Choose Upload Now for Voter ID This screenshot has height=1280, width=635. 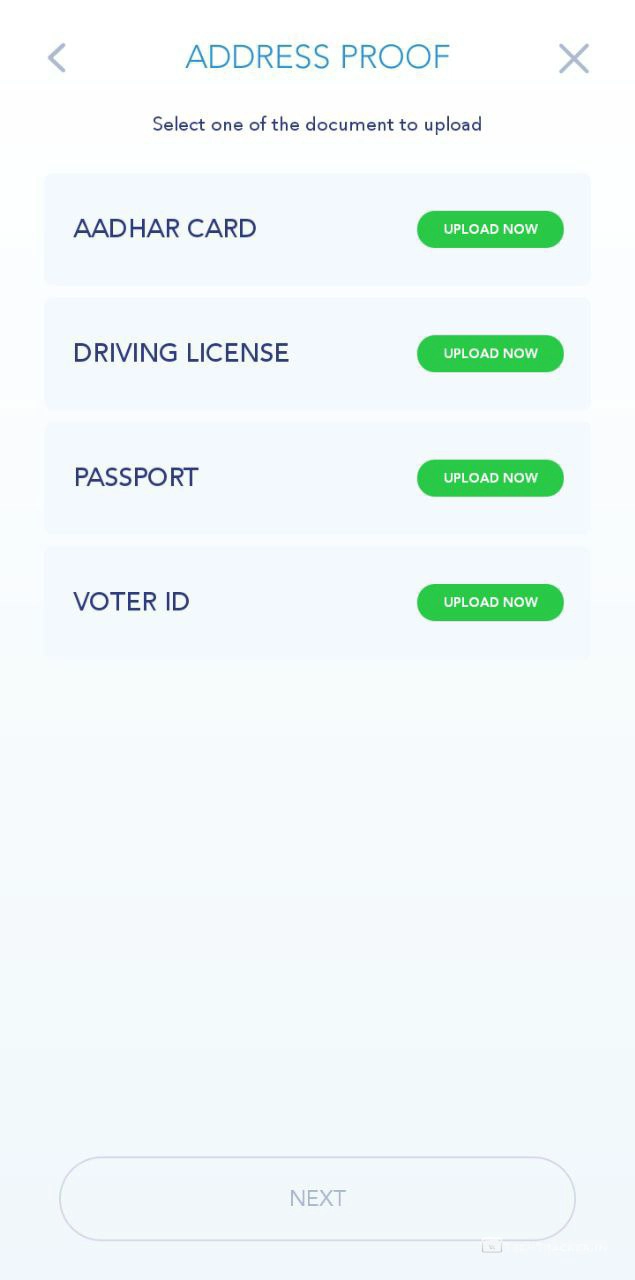(x=490, y=602)
